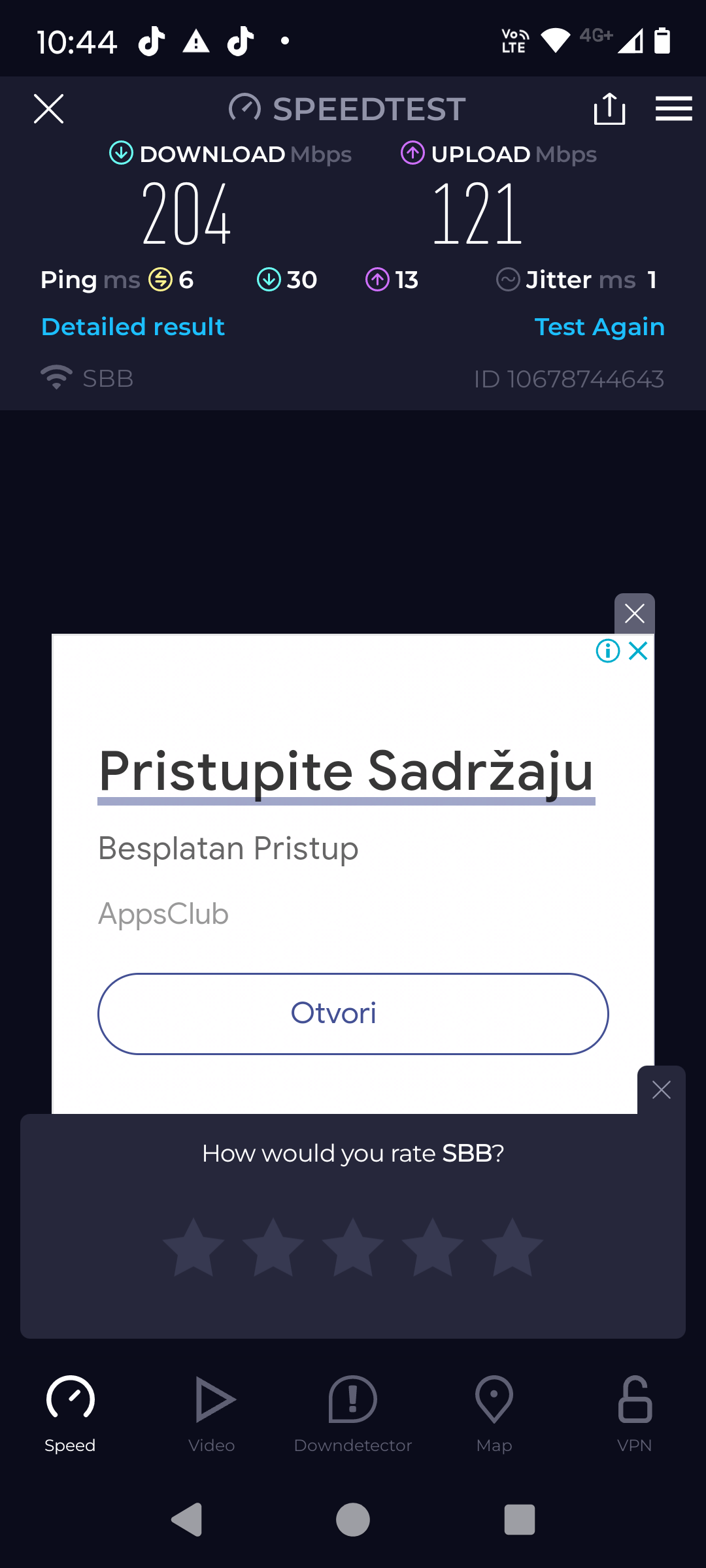
Task: Dismiss the SBB rating prompt
Action: tap(661, 1090)
